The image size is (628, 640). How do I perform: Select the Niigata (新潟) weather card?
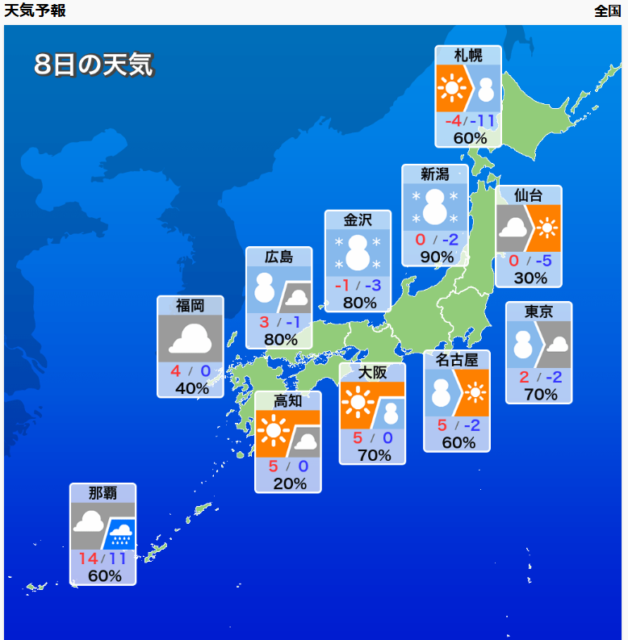tap(435, 215)
